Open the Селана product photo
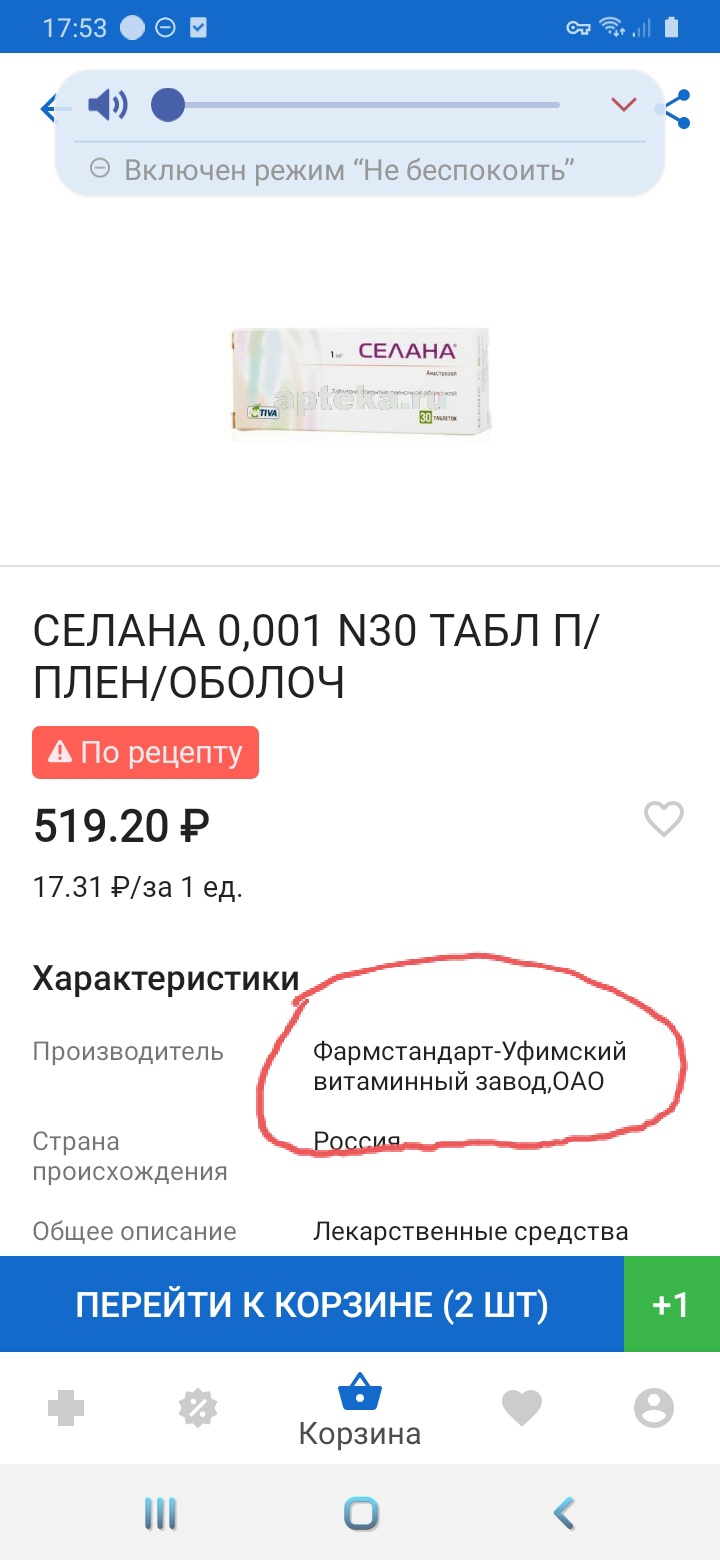The image size is (720, 1560). (360, 385)
